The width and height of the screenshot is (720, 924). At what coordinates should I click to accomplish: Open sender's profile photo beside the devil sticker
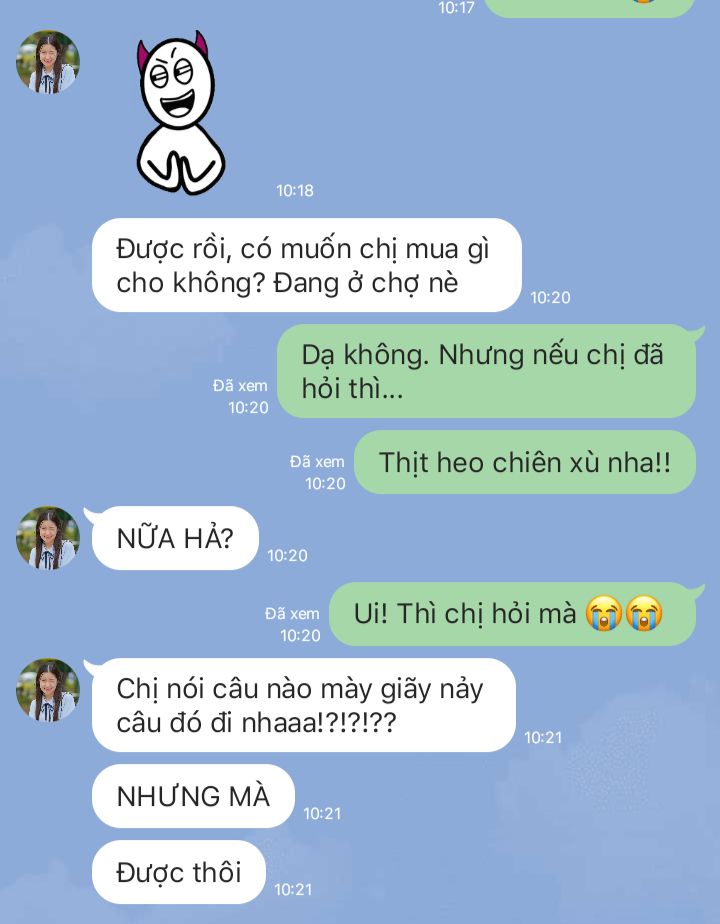47,62
